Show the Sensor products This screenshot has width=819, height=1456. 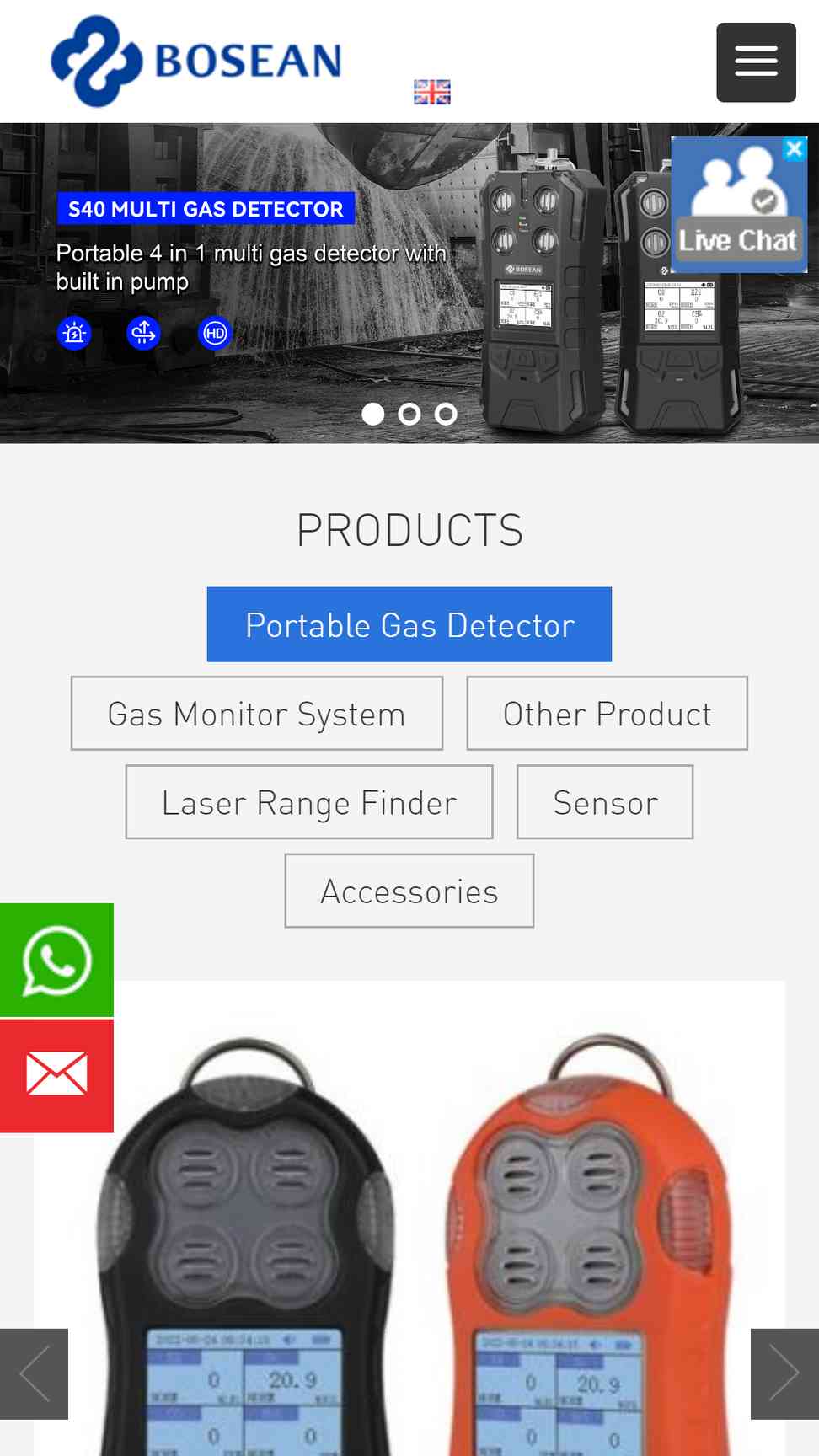(605, 802)
